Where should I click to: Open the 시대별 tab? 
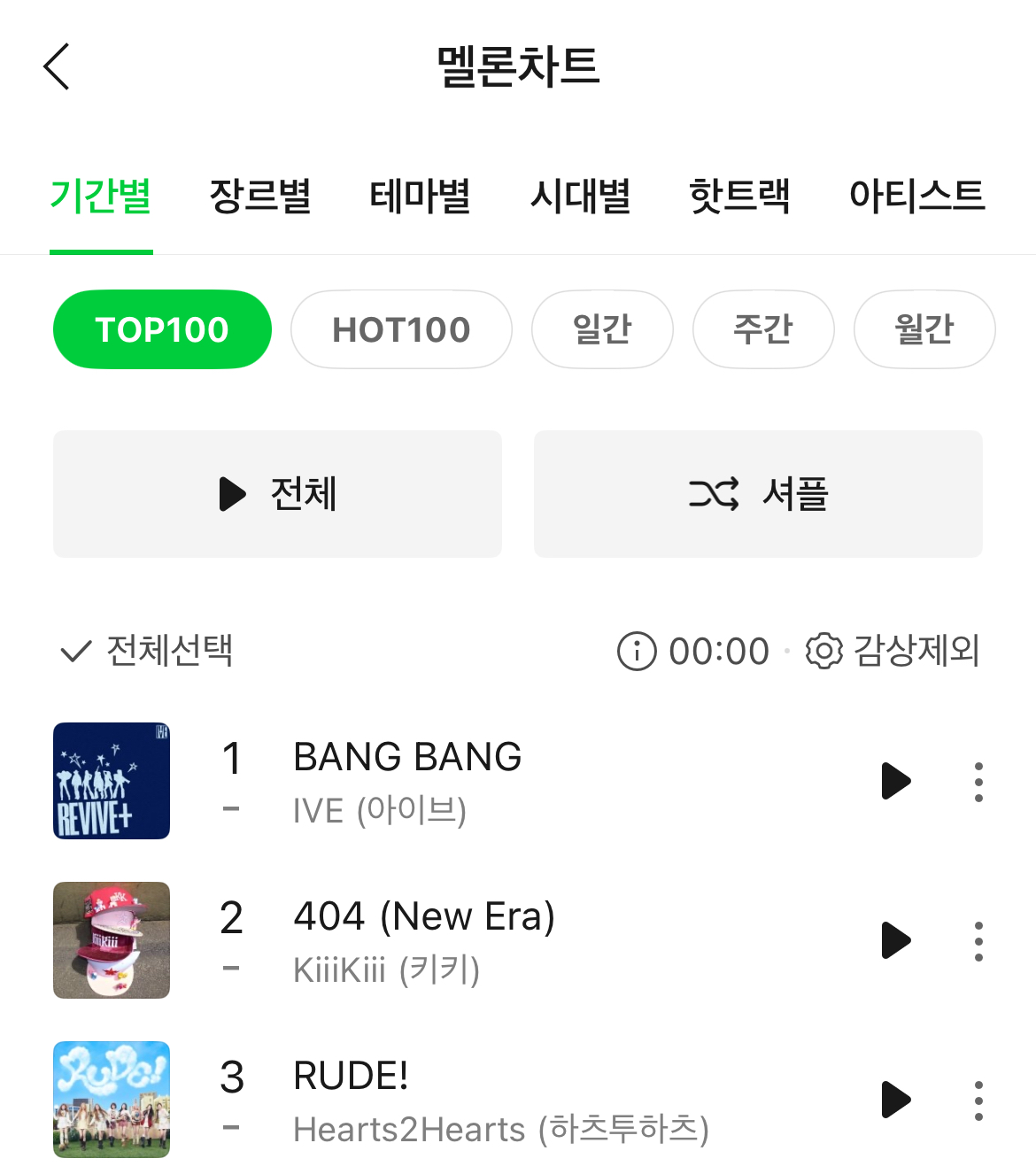click(580, 196)
